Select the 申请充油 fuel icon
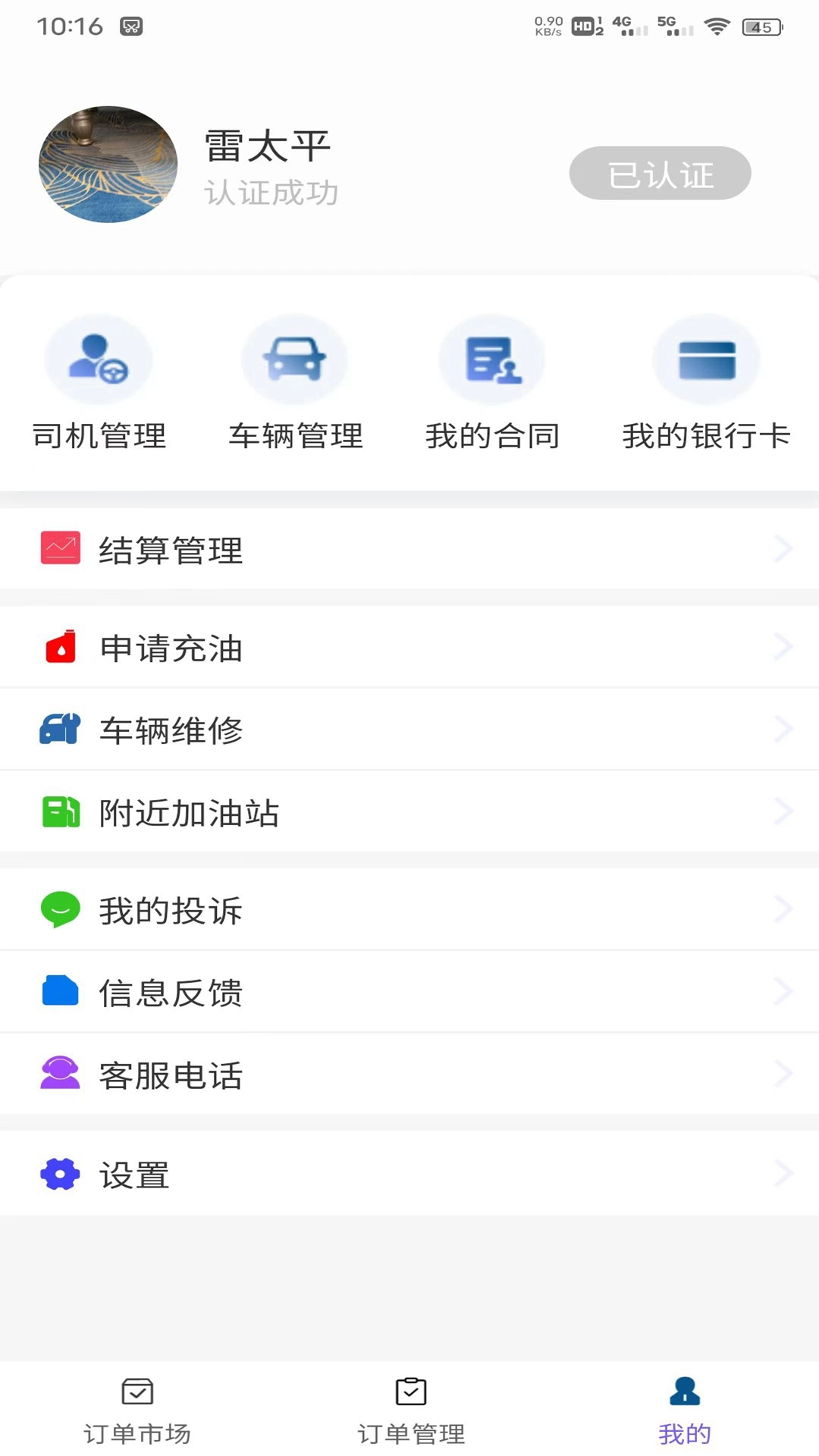Viewport: 819px width, 1456px height. coord(60,647)
